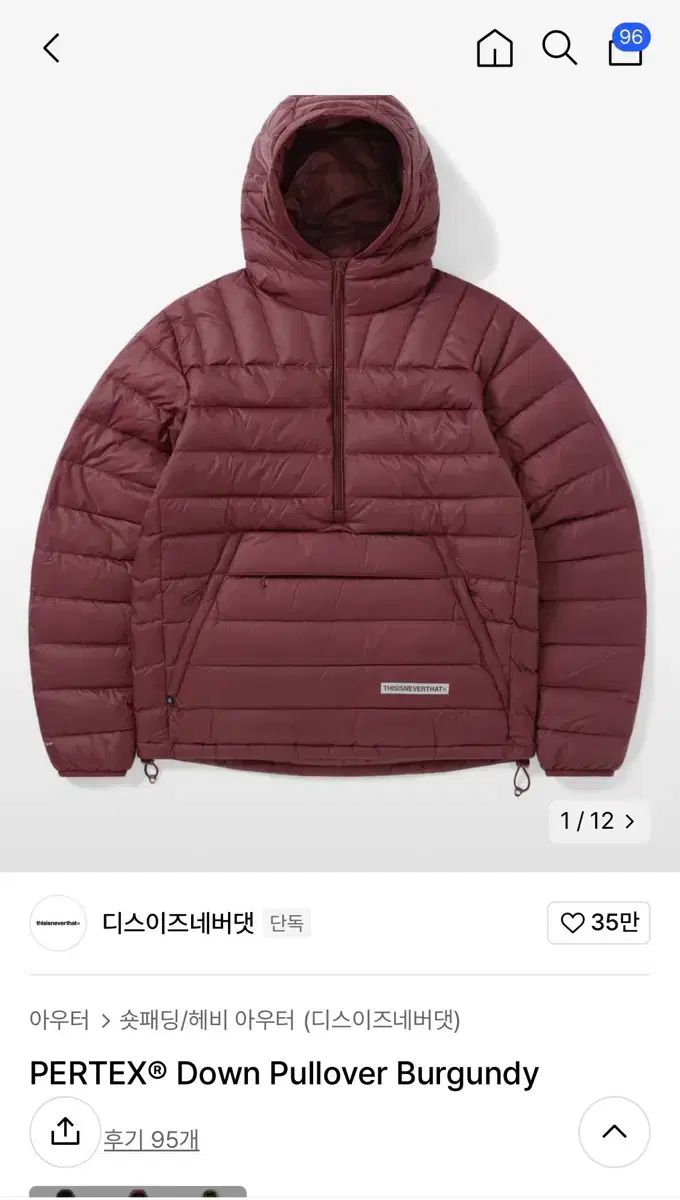This screenshot has height=1200, width=680.
Task: Open the main jacket product image
Action: [x=340, y=450]
